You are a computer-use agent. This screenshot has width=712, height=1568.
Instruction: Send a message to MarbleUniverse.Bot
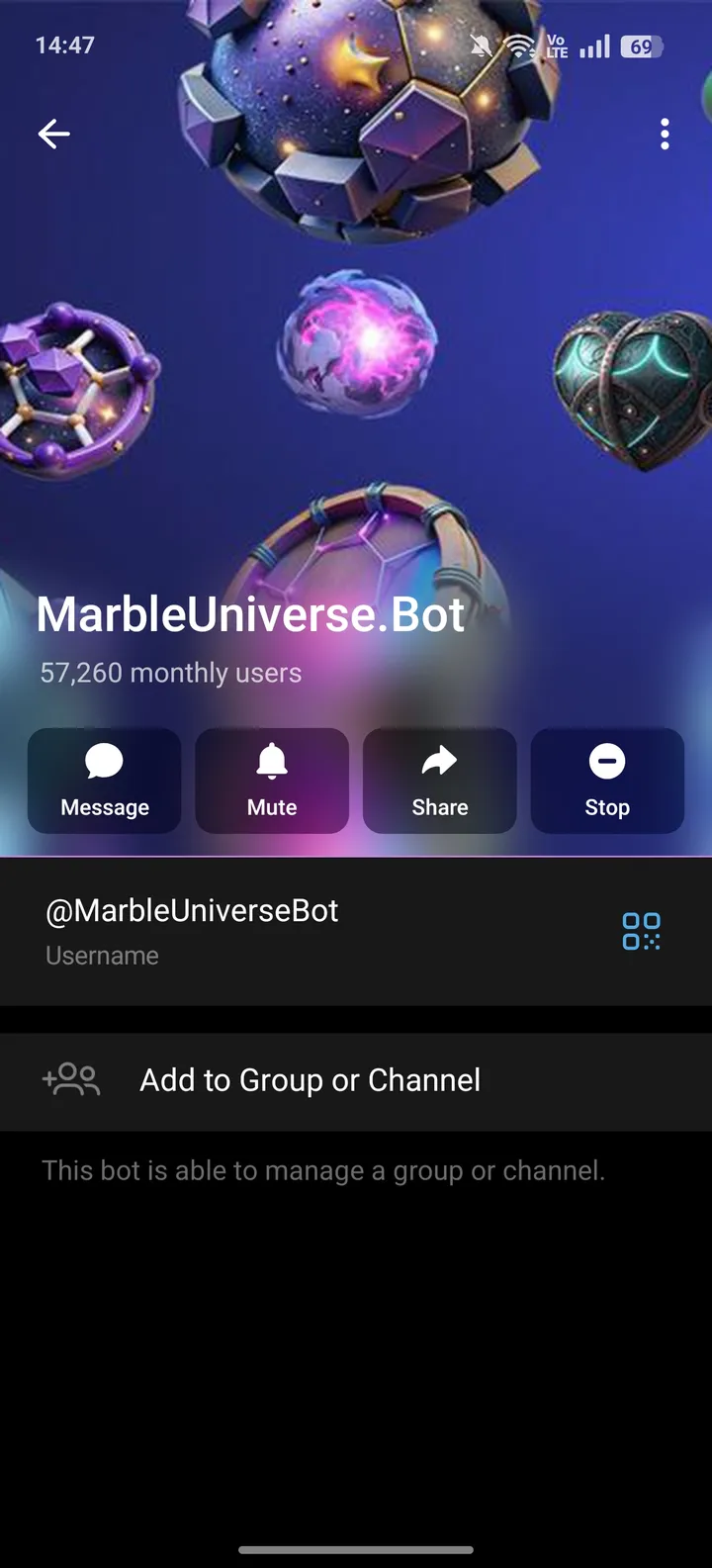point(104,781)
